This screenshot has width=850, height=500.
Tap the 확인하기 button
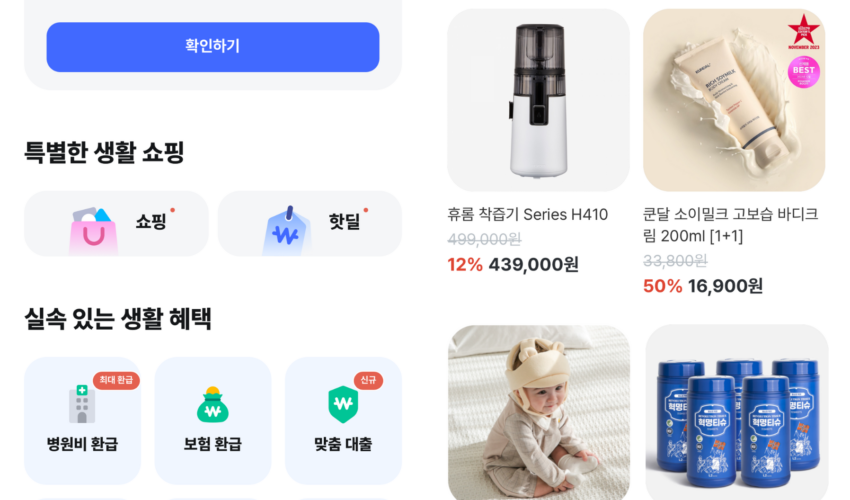(212, 47)
